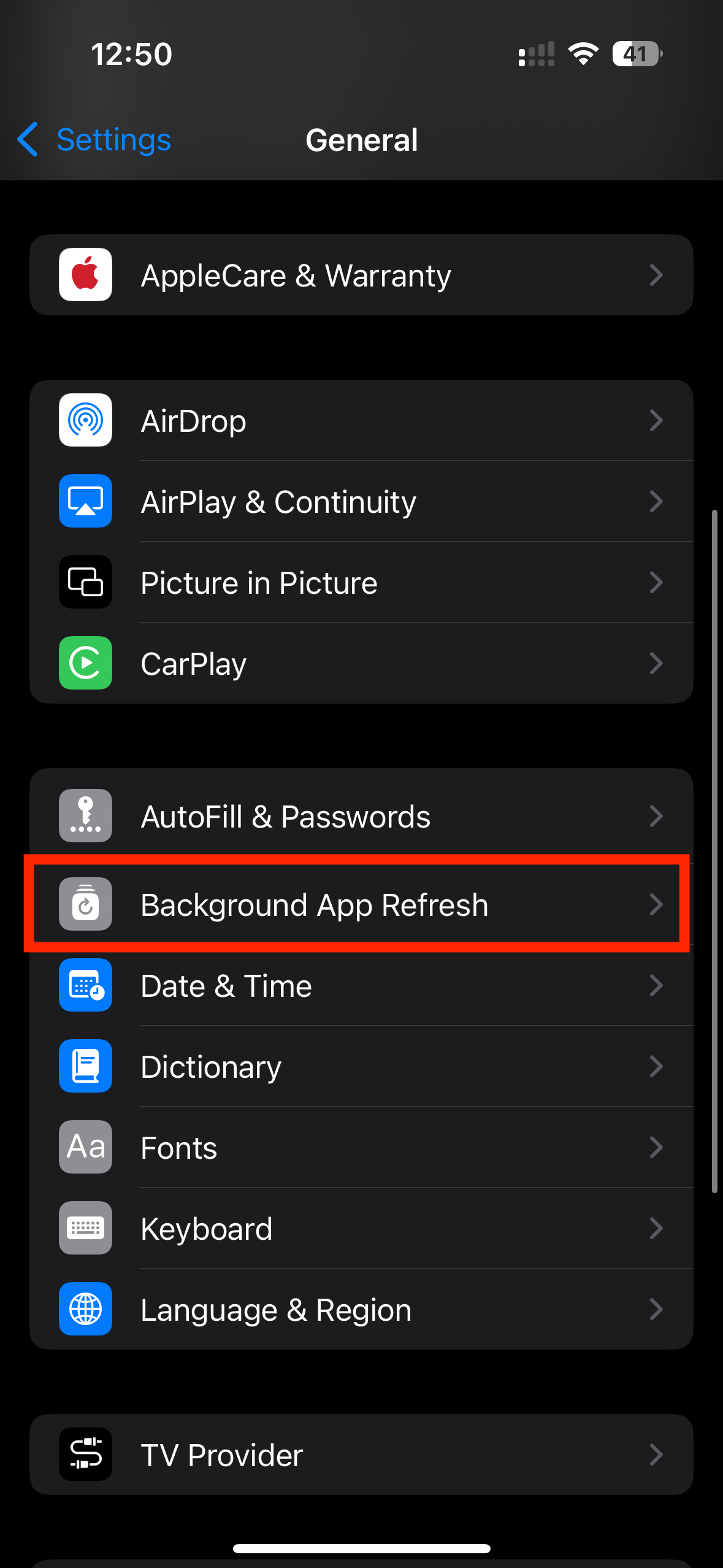The width and height of the screenshot is (723, 1568).
Task: Open AirPlay & Continuity
Action: pos(361,501)
